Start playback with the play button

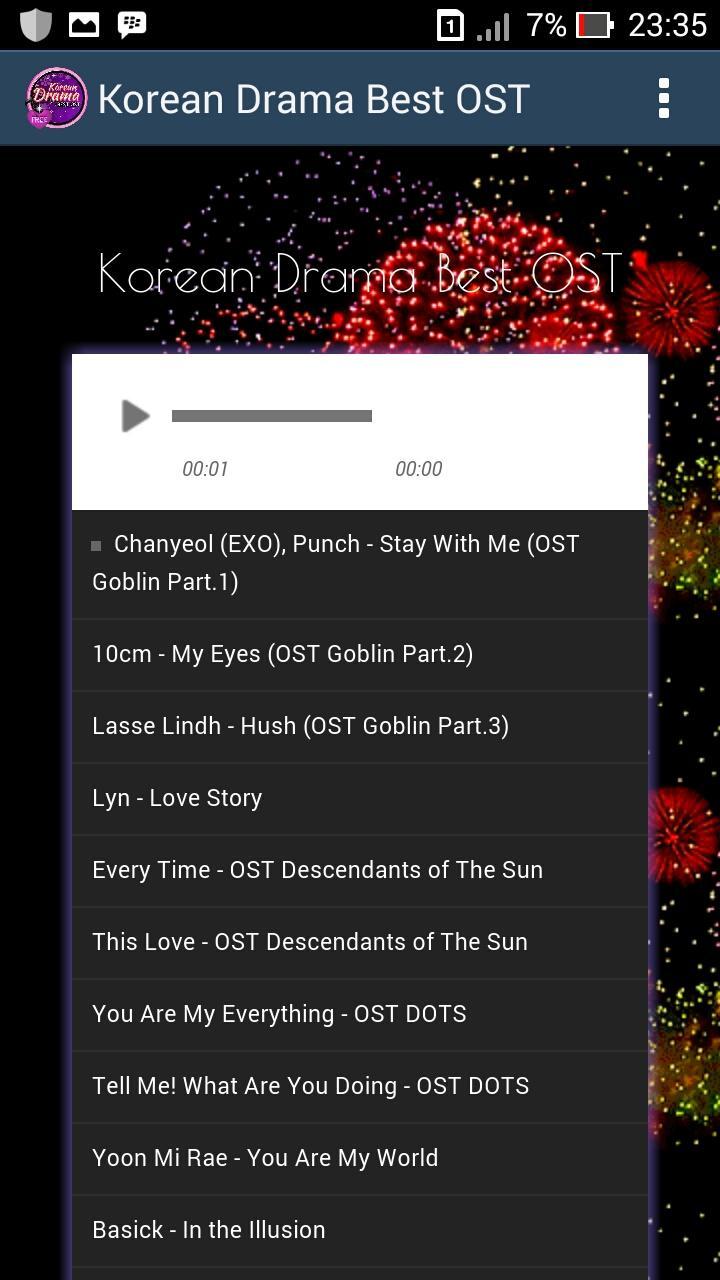tap(135, 416)
